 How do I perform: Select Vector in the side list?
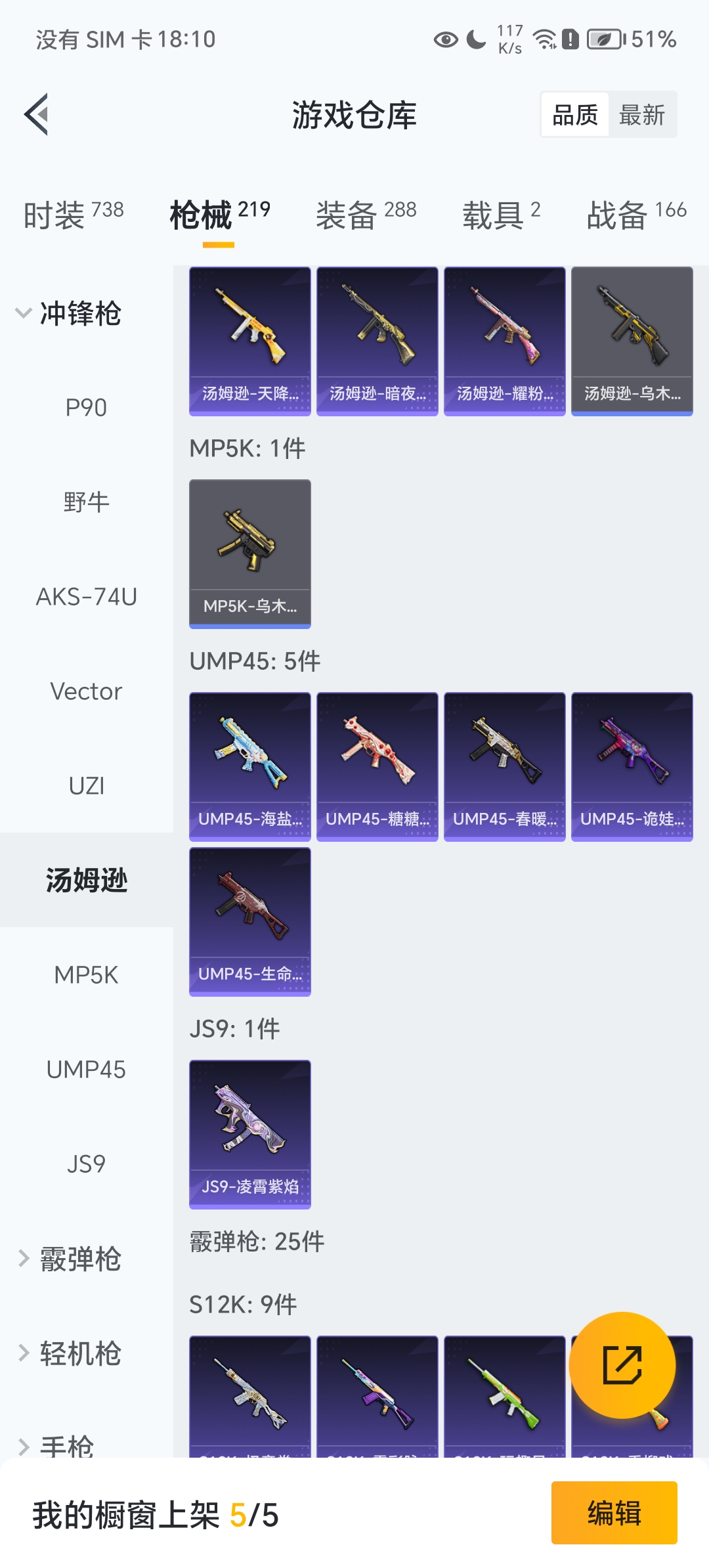coord(86,691)
